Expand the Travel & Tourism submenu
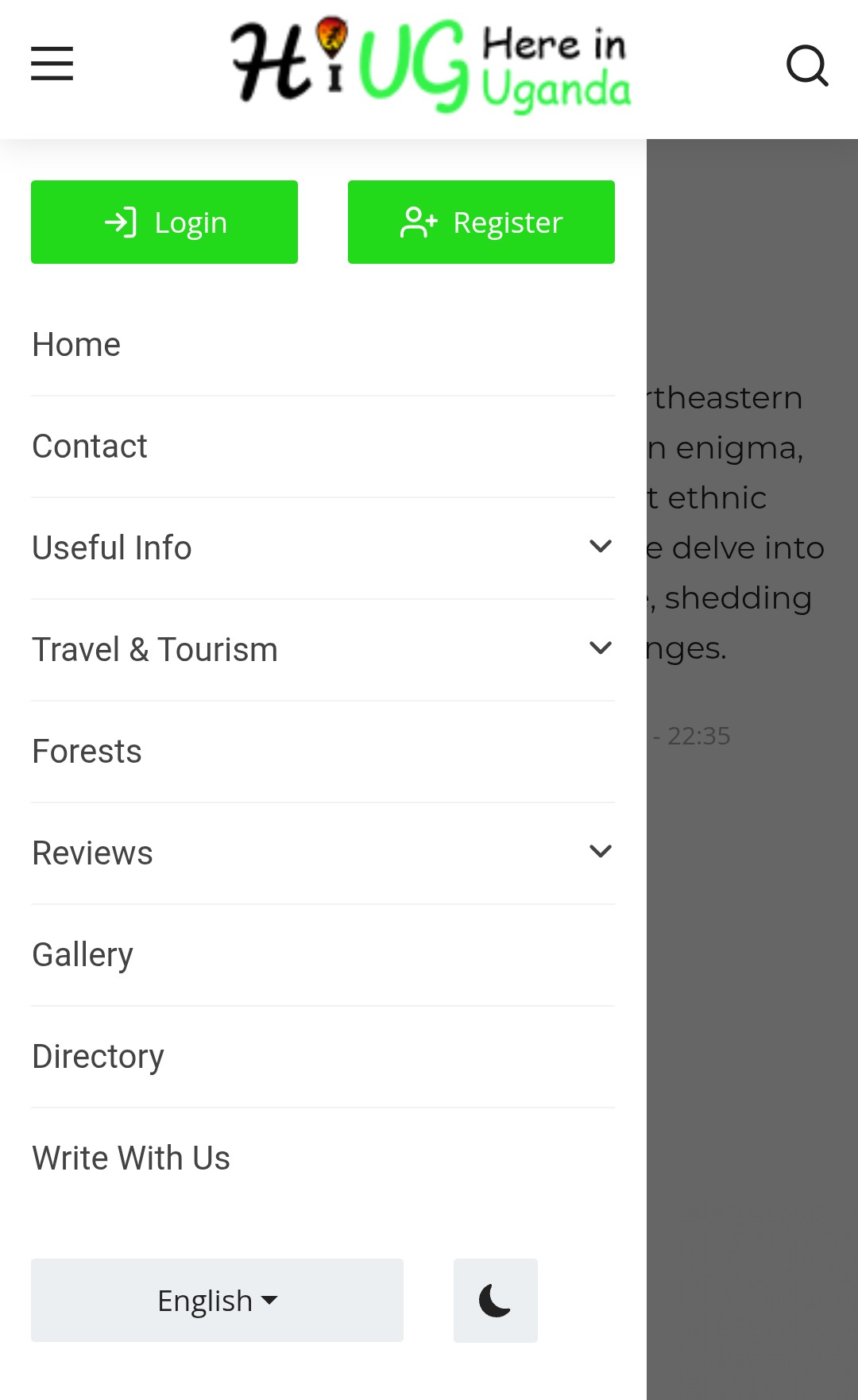 pyautogui.click(x=601, y=648)
